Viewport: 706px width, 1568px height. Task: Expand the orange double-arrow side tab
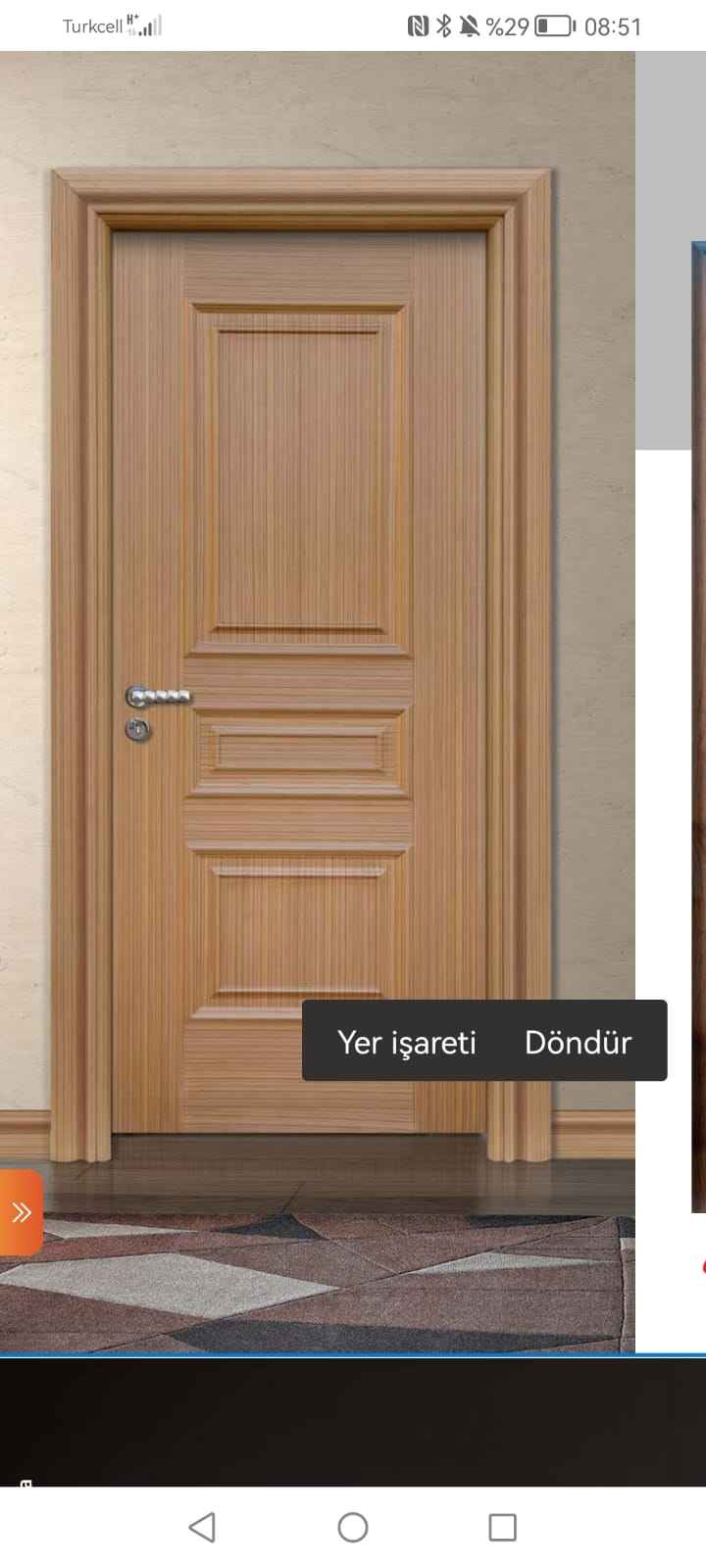pyautogui.click(x=21, y=1212)
